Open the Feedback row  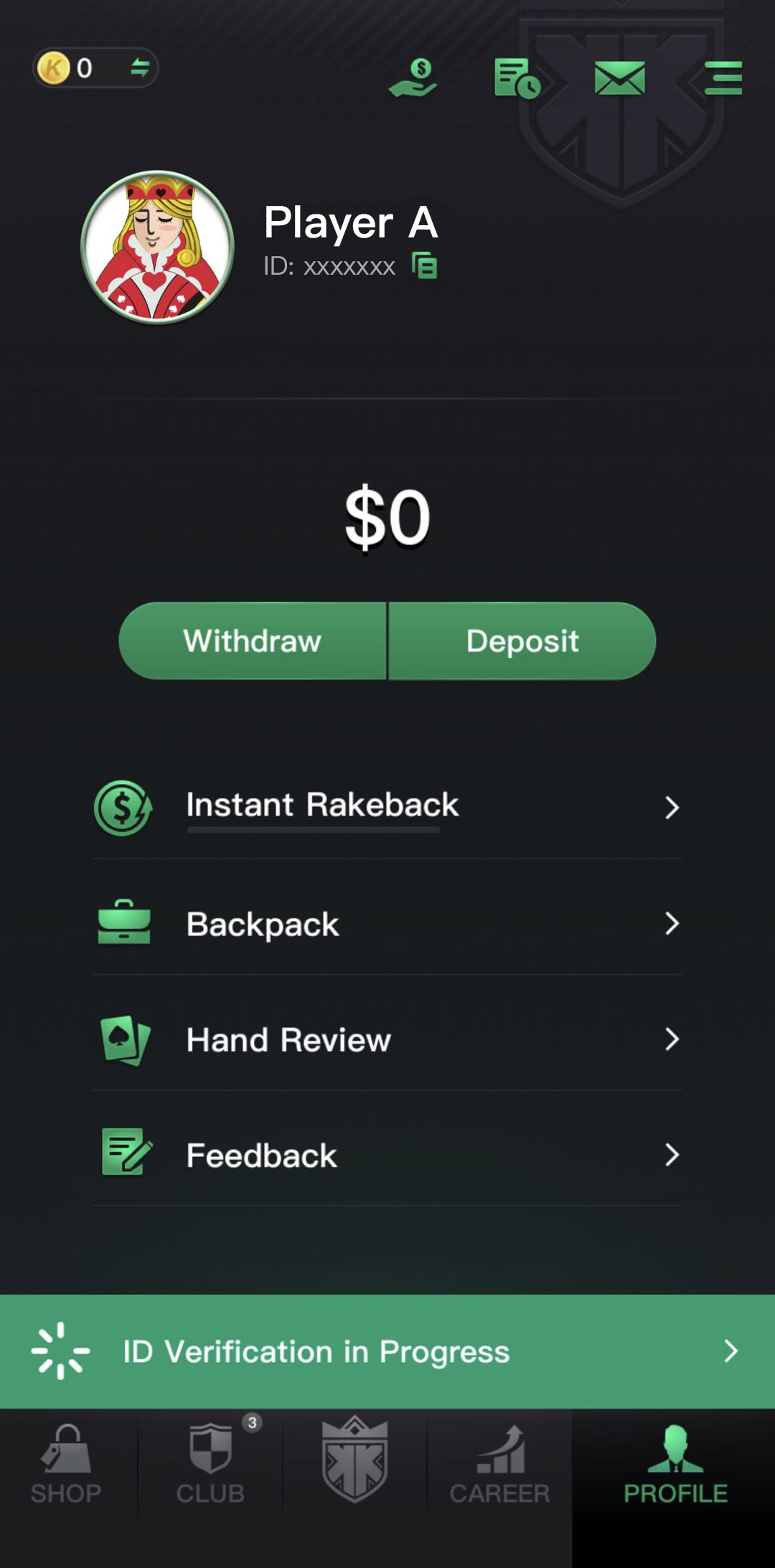pyautogui.click(x=387, y=1155)
